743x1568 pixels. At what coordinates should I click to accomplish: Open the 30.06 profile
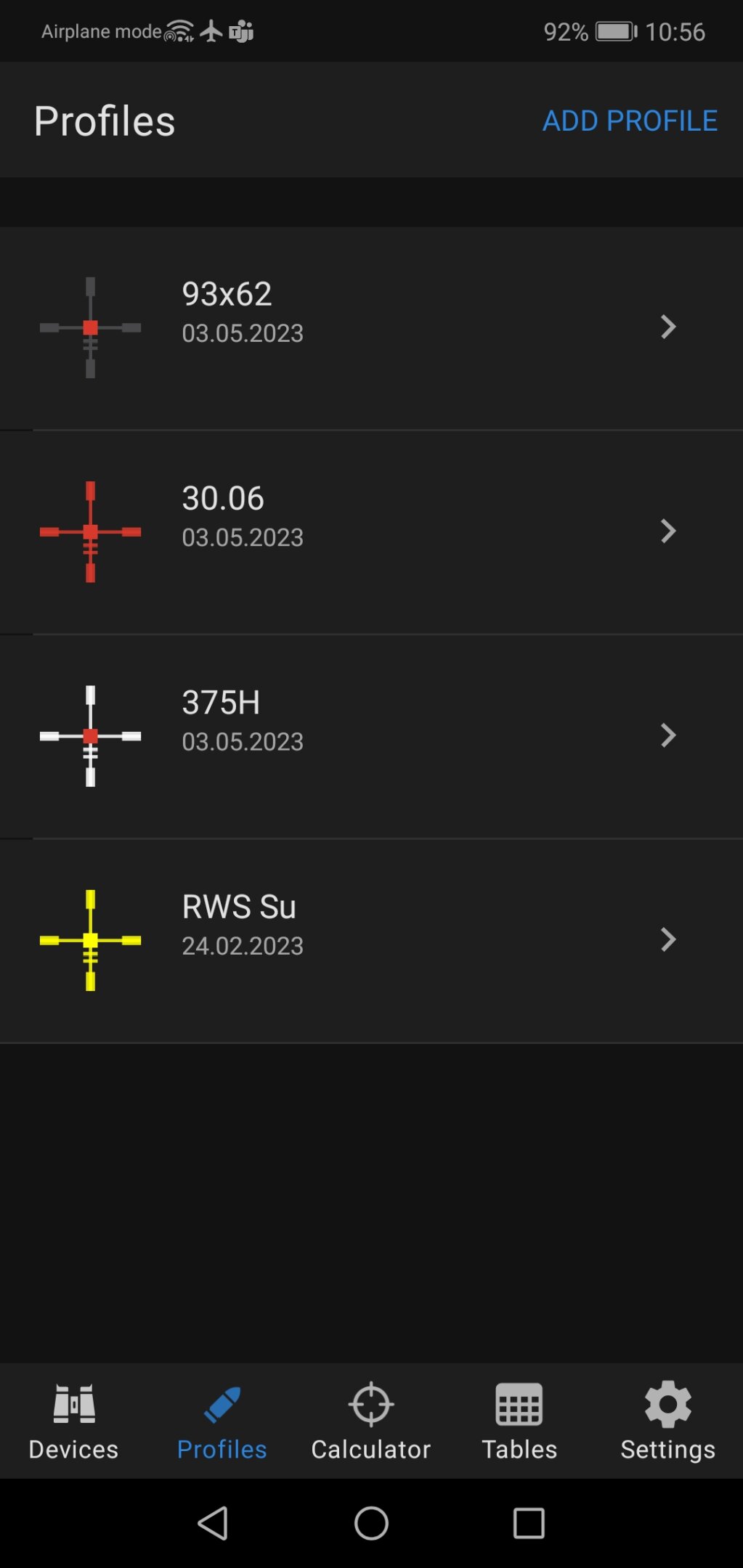pyautogui.click(x=370, y=531)
